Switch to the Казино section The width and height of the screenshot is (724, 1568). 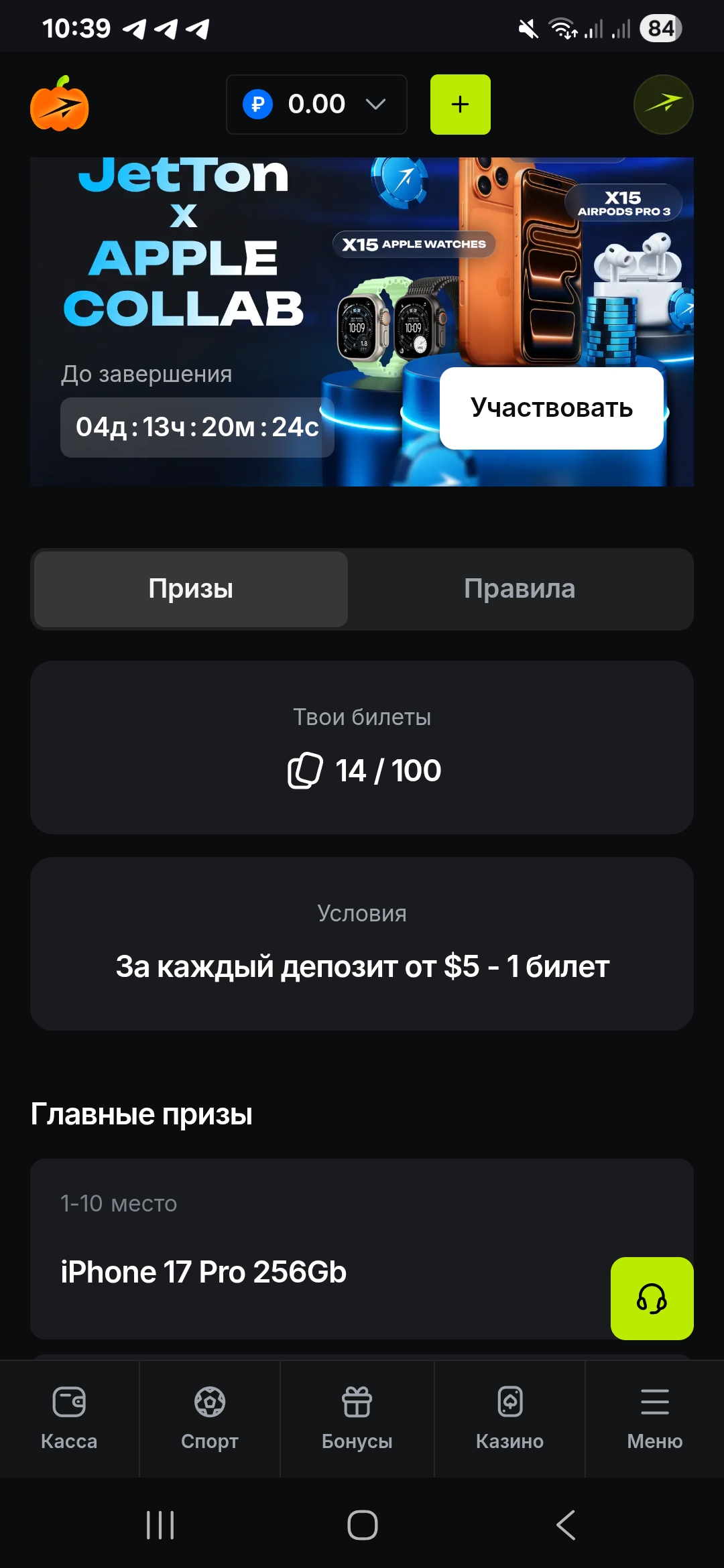[509, 1418]
